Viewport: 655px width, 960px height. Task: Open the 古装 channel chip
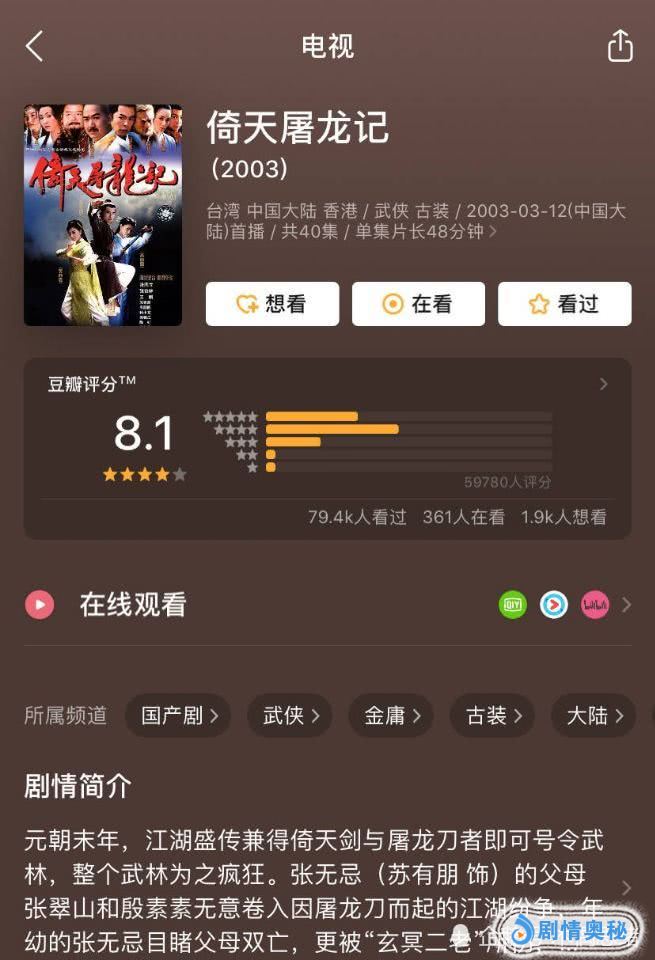click(492, 716)
